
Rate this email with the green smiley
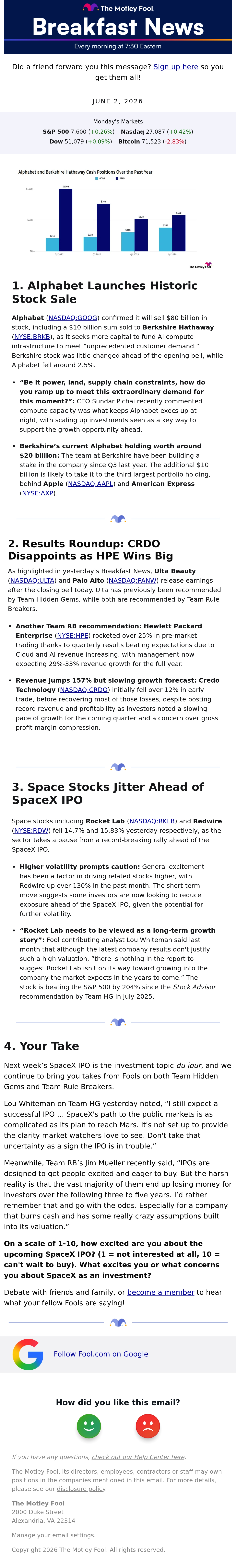click(89, 1425)
